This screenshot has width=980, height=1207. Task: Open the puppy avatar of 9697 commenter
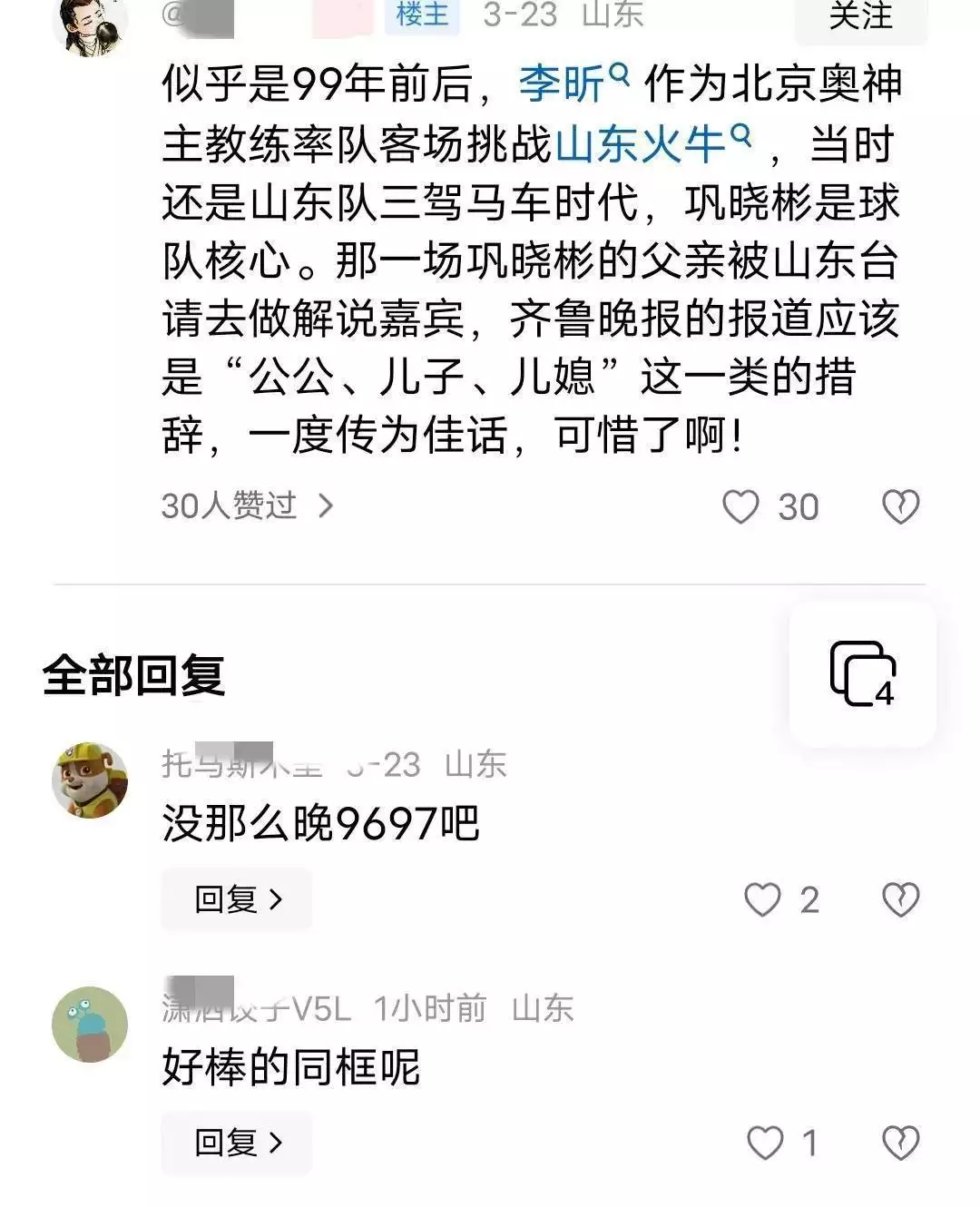point(90,780)
